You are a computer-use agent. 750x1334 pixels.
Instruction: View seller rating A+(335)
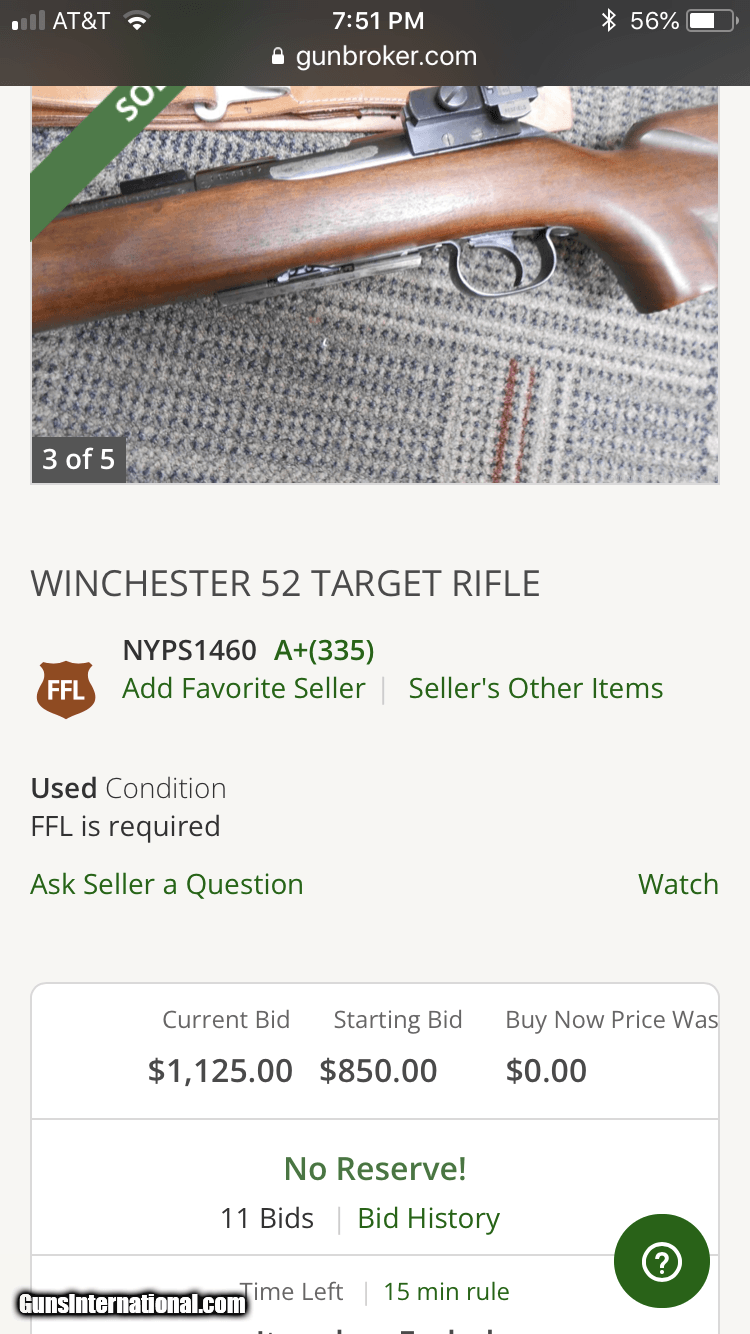tap(324, 651)
